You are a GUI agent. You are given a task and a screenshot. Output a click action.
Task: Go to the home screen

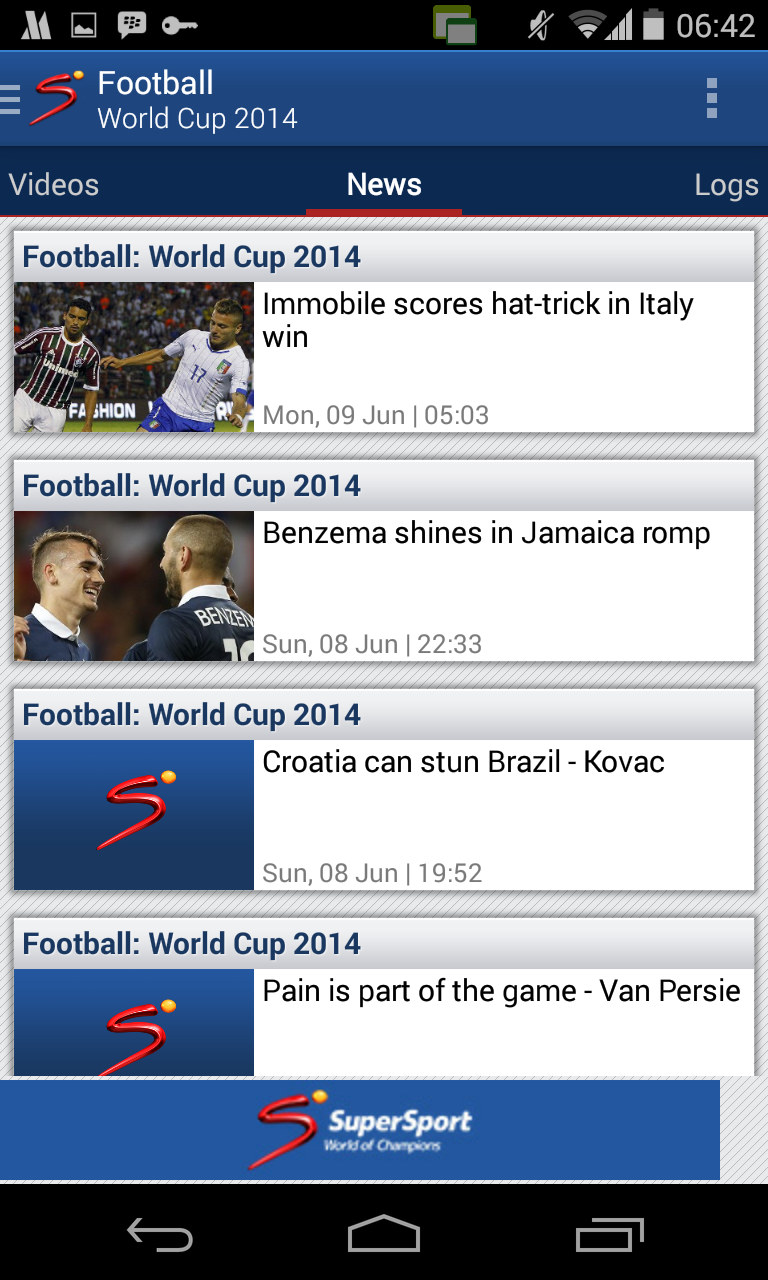click(384, 1236)
